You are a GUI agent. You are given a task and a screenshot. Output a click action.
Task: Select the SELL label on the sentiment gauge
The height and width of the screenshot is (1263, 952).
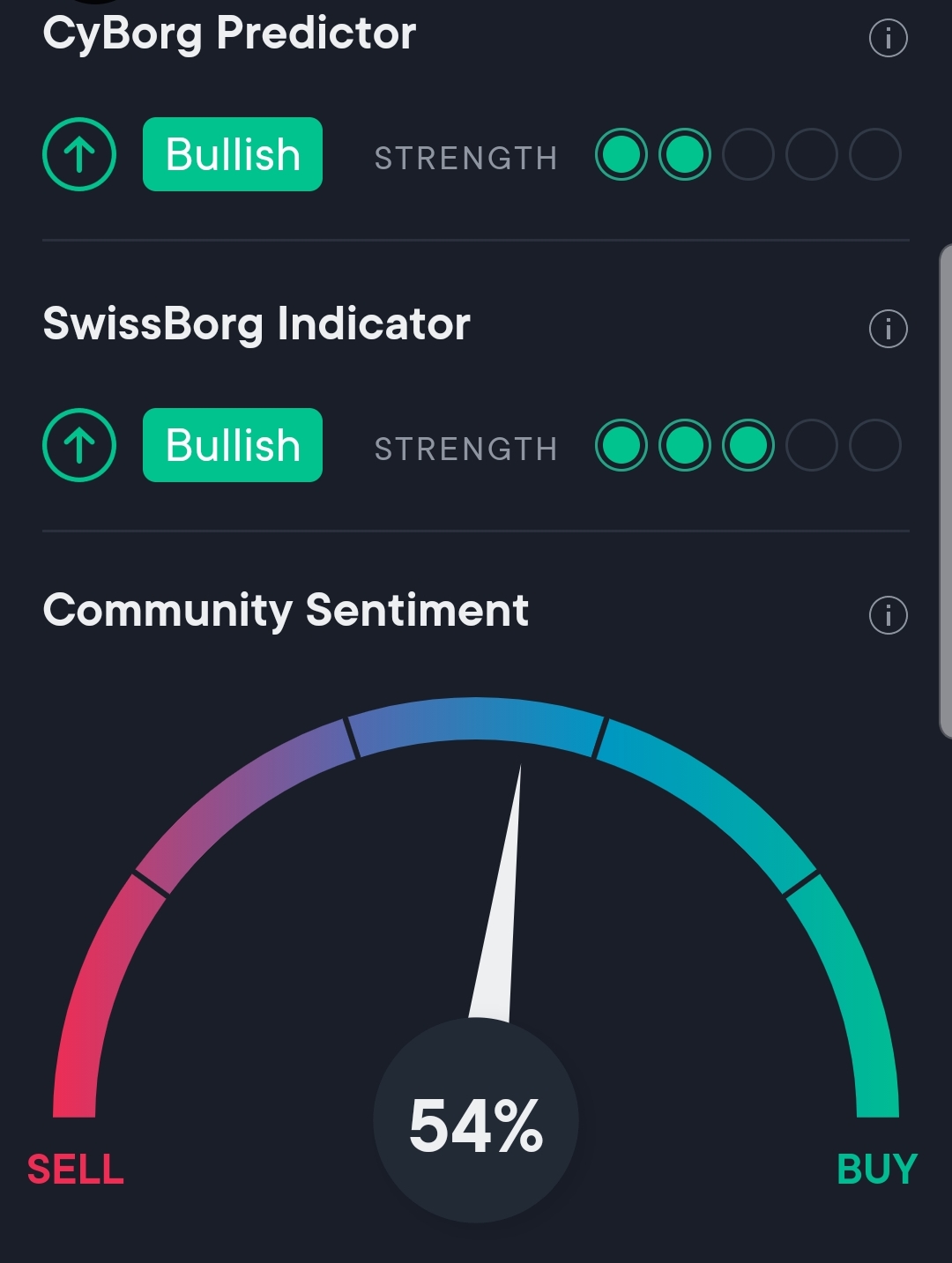(75, 1170)
